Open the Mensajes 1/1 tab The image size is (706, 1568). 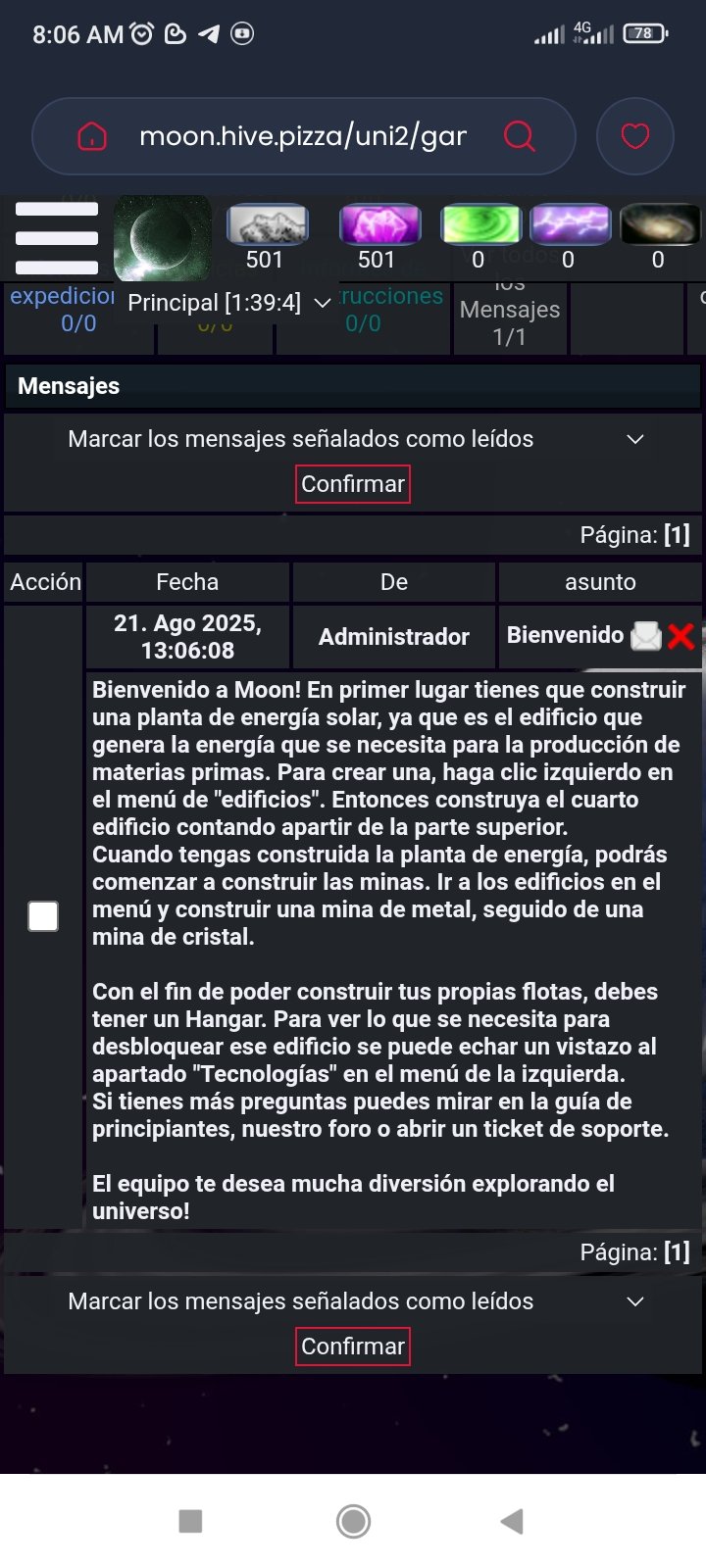(510, 321)
